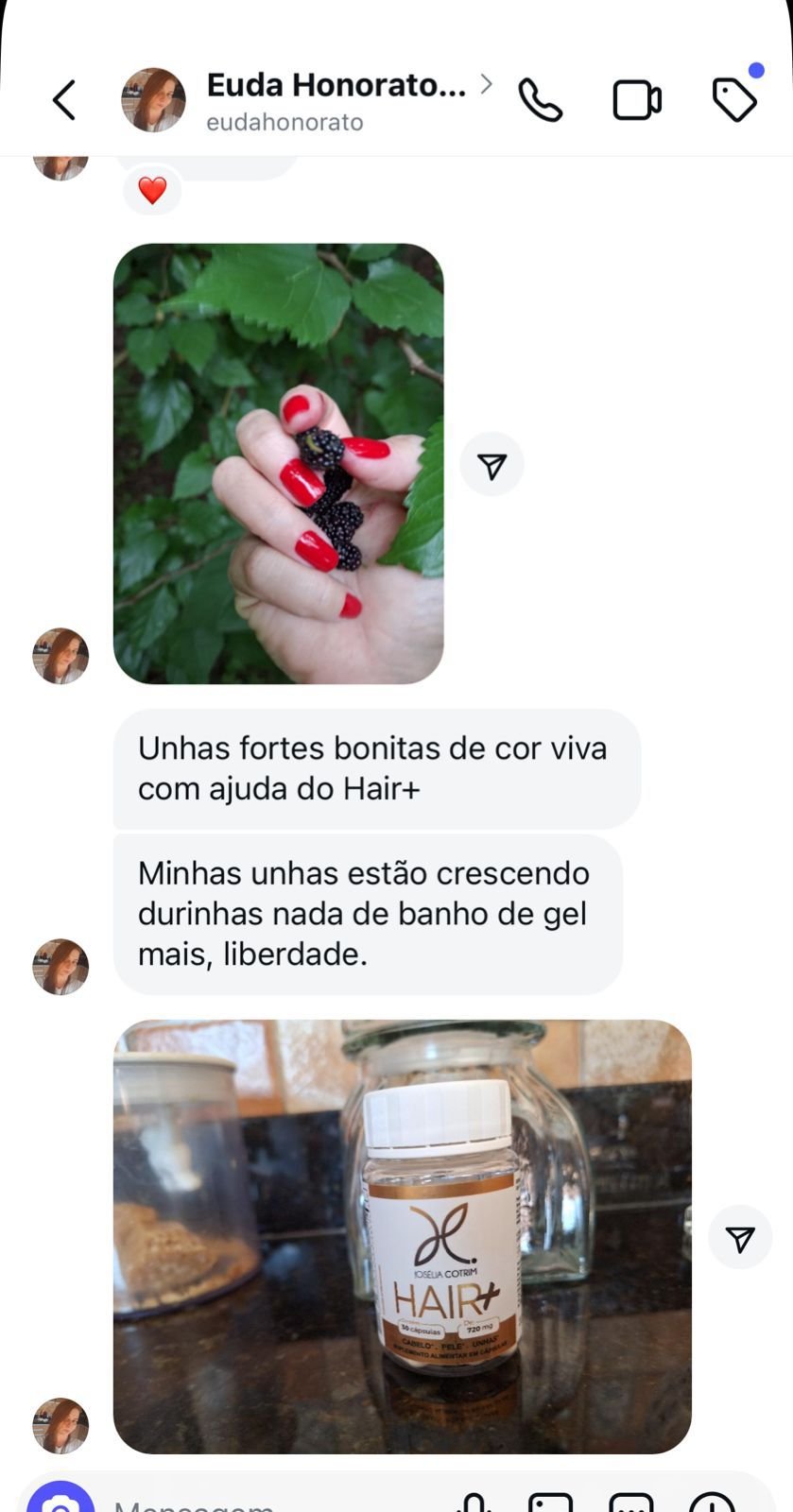
Task: Record a voice message with the microphone
Action: (x=474, y=1503)
